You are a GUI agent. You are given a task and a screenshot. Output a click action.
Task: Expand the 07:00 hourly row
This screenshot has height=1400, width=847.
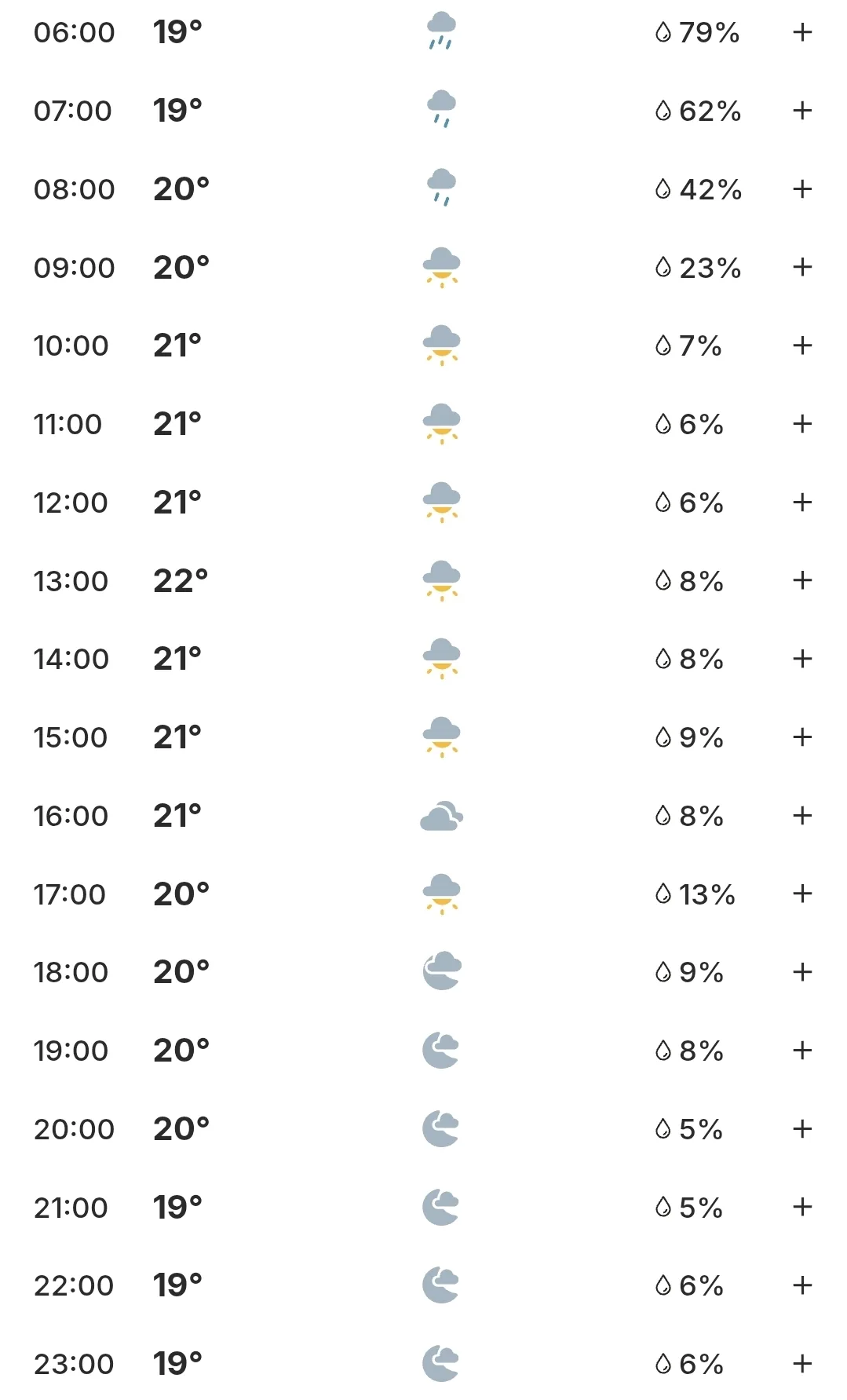click(801, 111)
